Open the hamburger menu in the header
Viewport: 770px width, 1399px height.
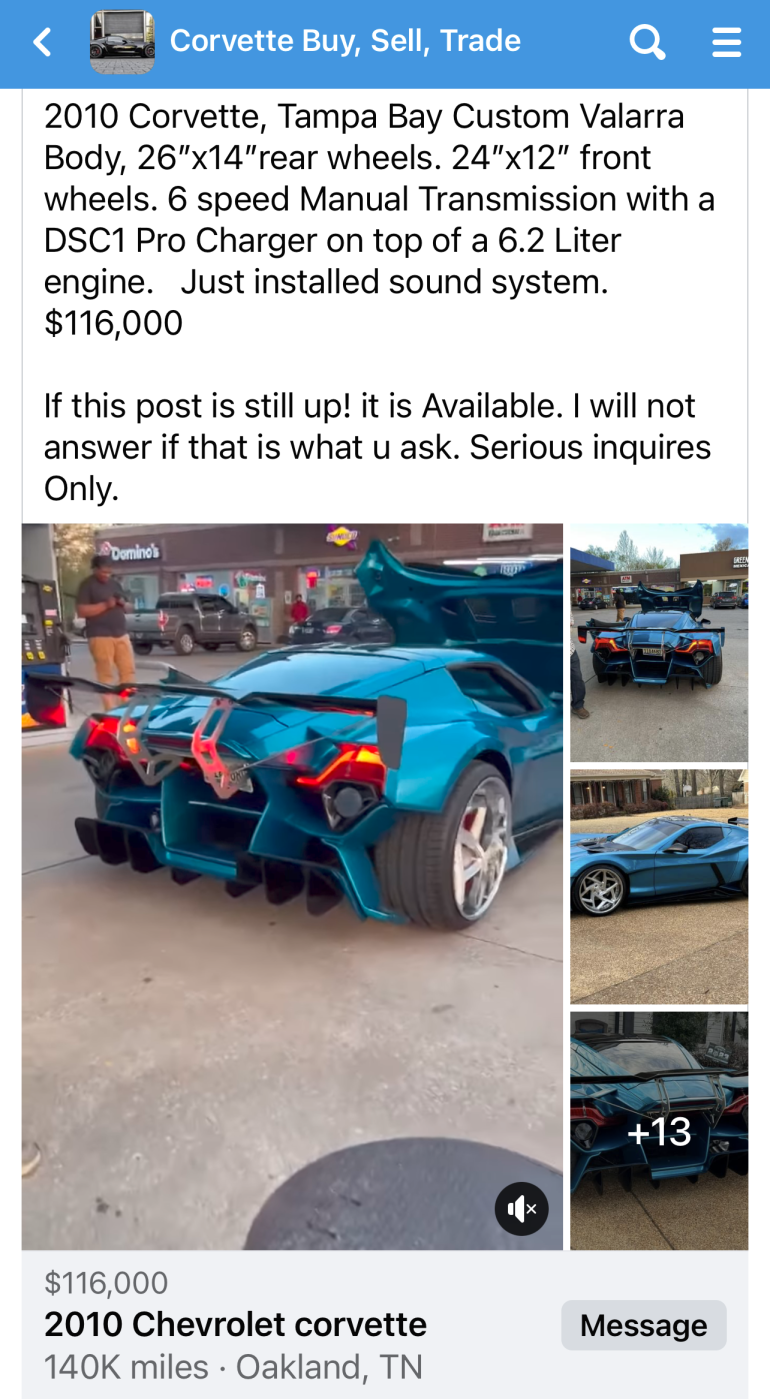coord(727,42)
